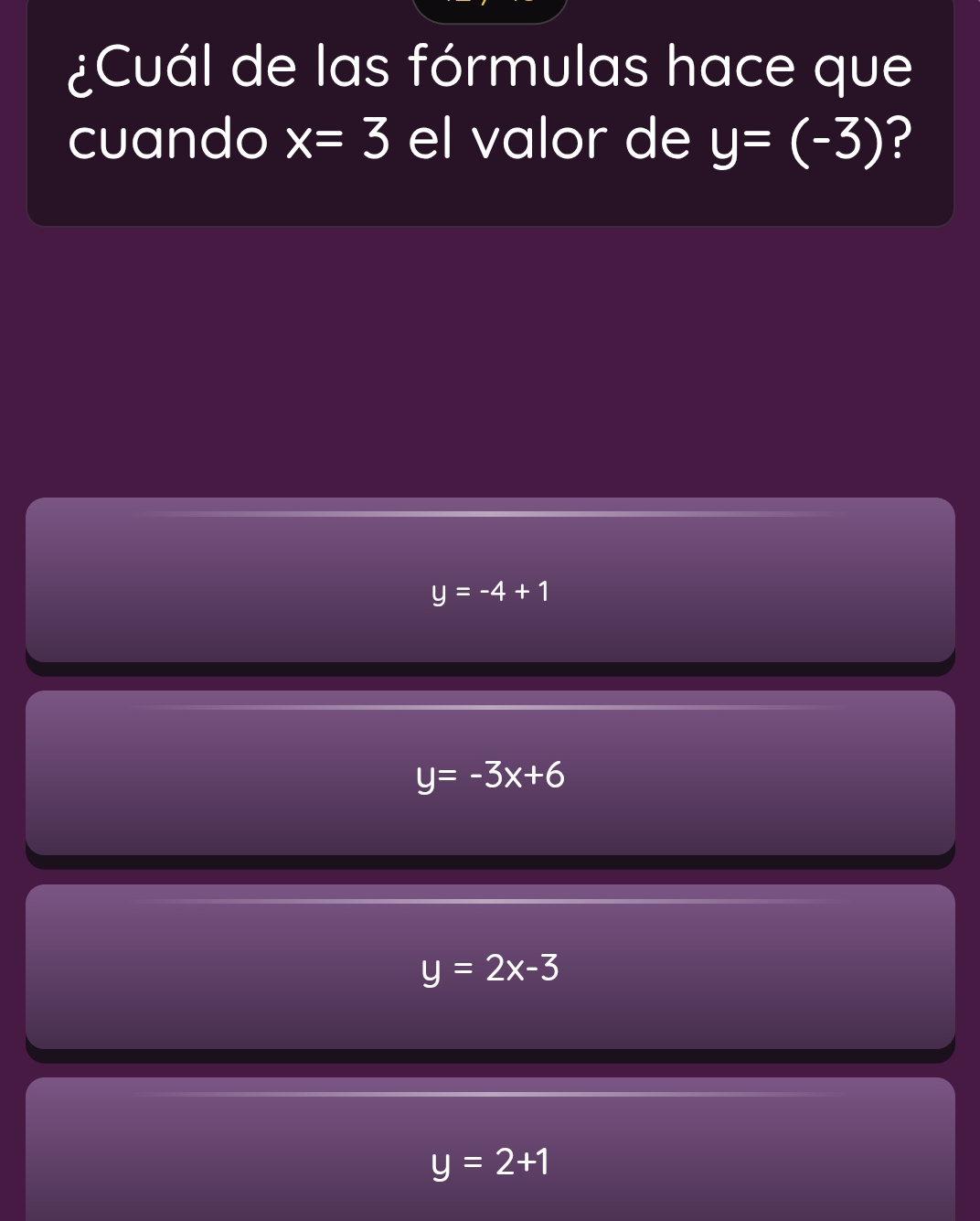Tap the answer y = 2+1
The width and height of the screenshot is (980, 1221).
point(490,1160)
